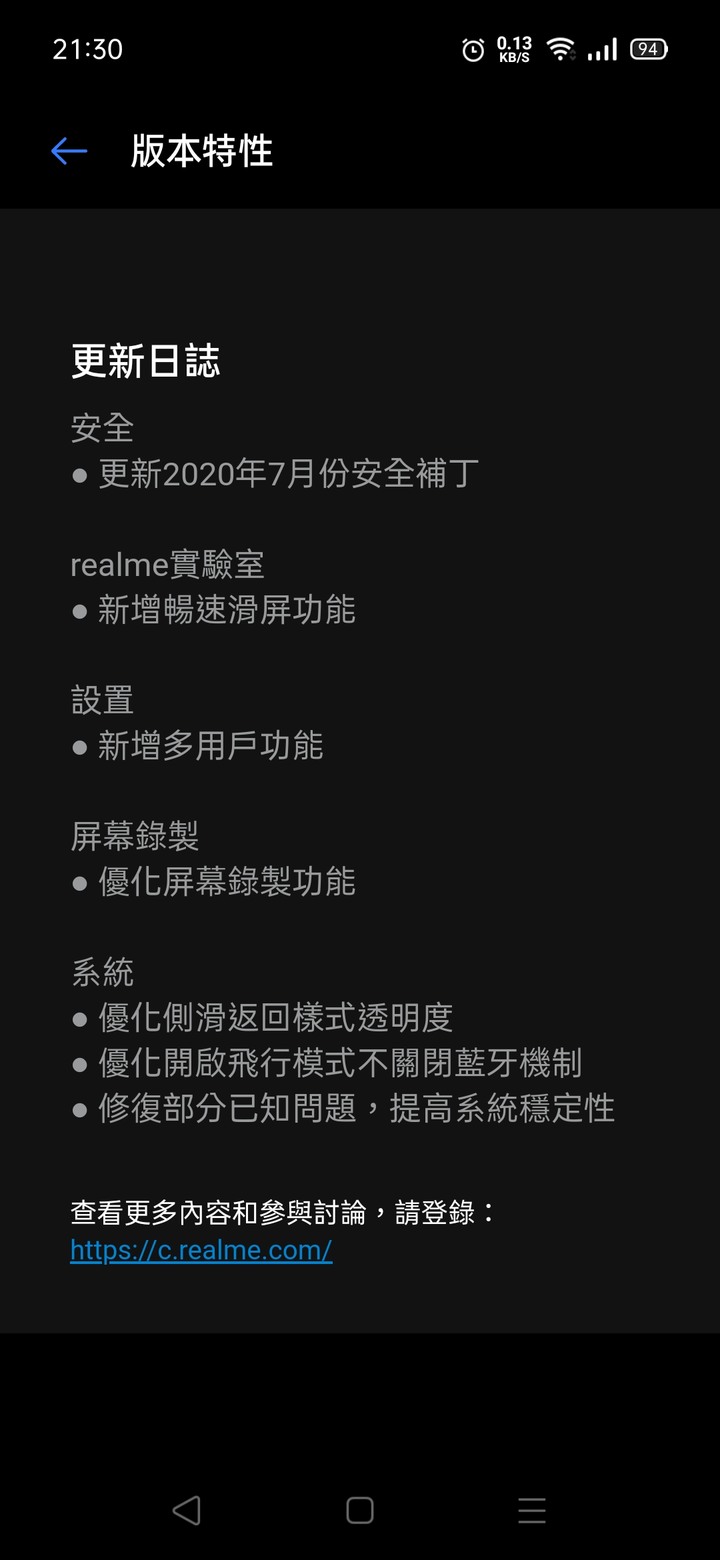Tap the clock showing 21:30
Viewport: 720px width, 1560px height.
[84, 49]
